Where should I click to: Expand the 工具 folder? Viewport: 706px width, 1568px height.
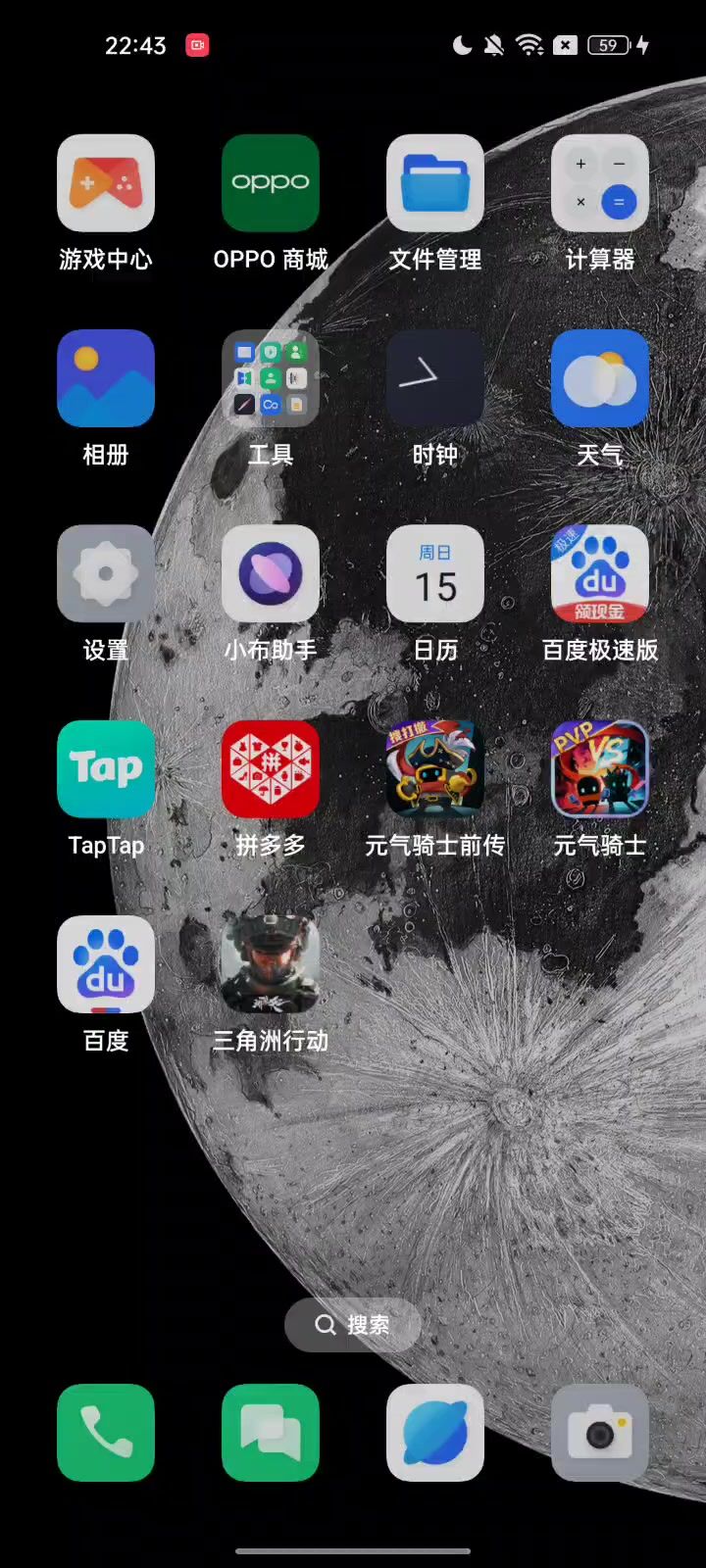pos(271,378)
